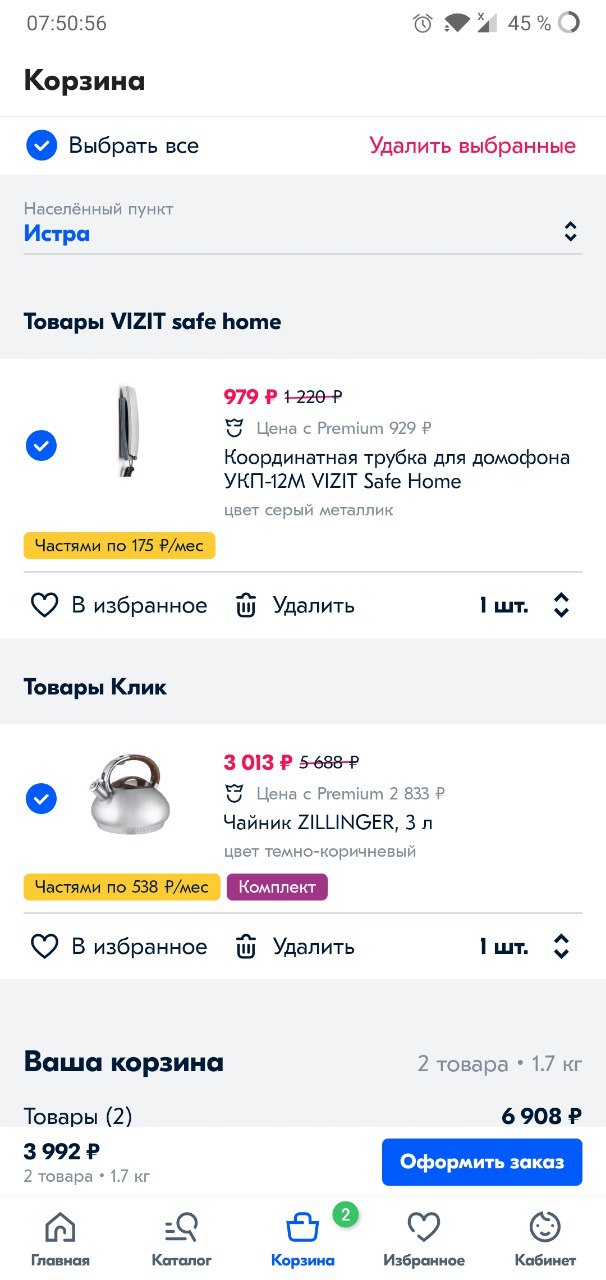606x1280 pixels.
Task: Switch to the Каталог tab
Action: (181, 1238)
